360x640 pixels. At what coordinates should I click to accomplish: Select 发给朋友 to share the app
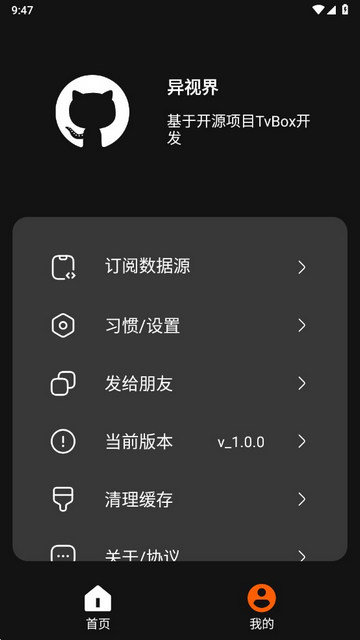(x=180, y=384)
